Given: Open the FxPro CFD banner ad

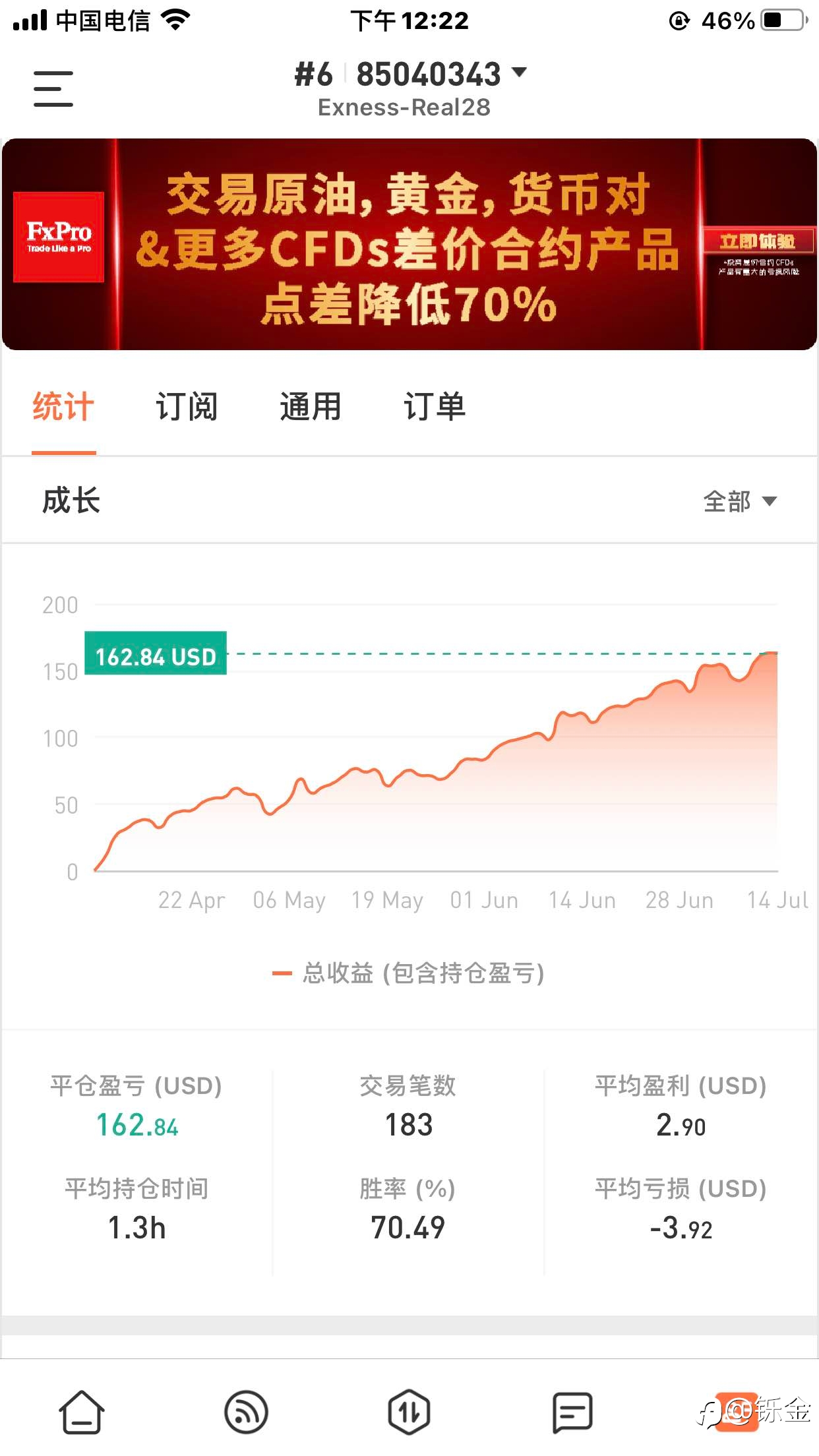Looking at the screenshot, I should point(409,244).
